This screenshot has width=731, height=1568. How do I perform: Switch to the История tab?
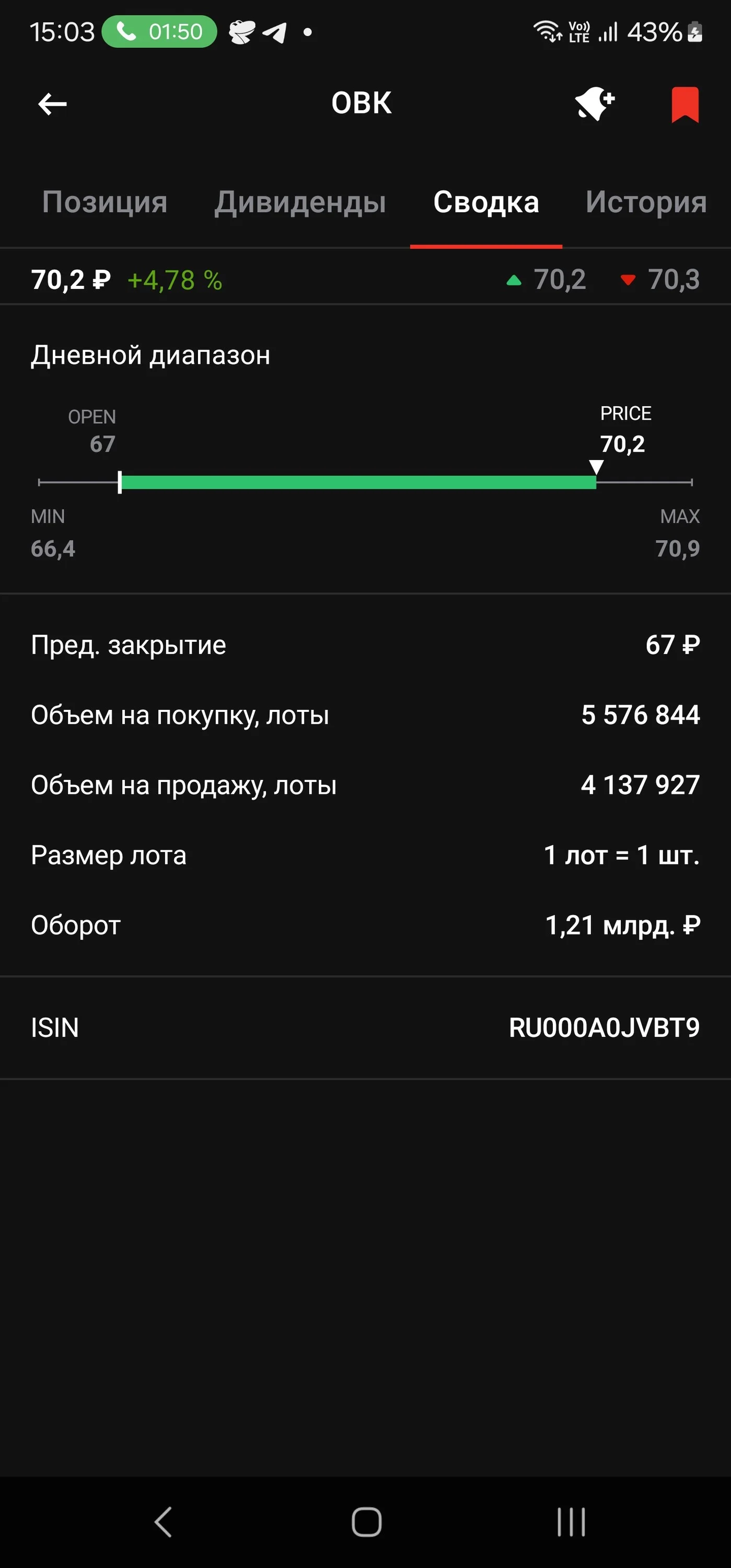(x=646, y=202)
